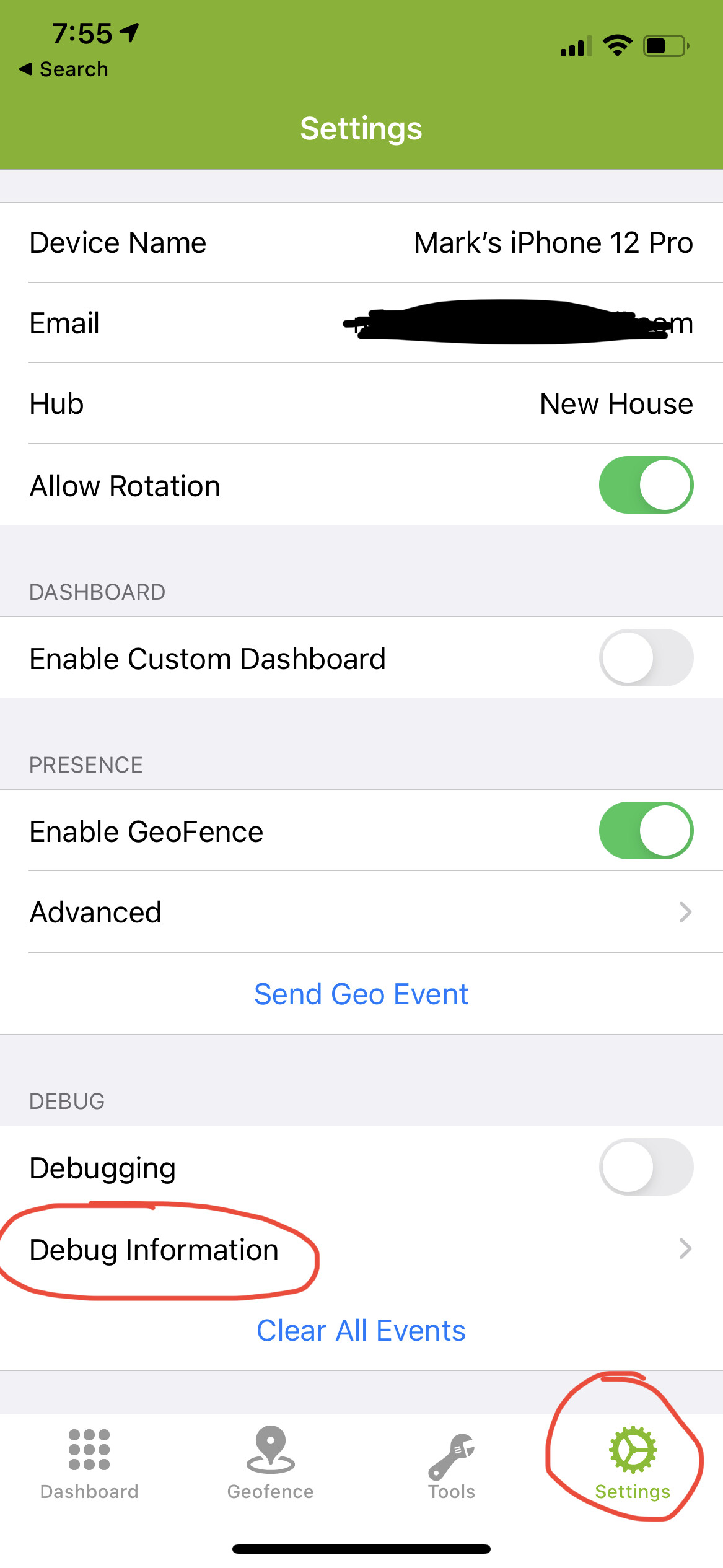Turn off Allow Rotation
This screenshot has width=723, height=1568.
[x=646, y=485]
